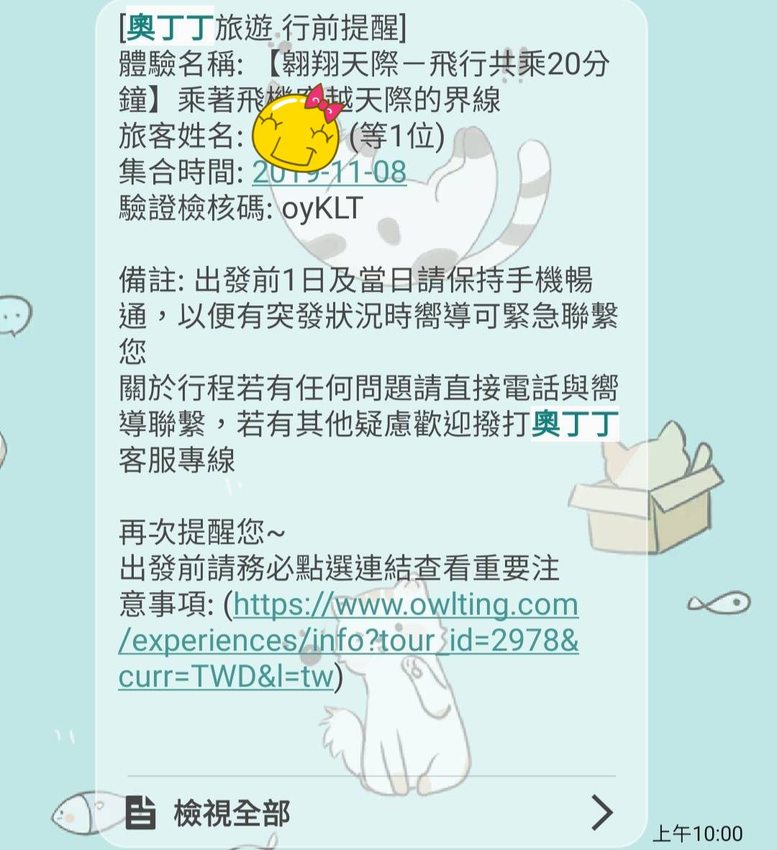Open 檢視全部 to view the full message
777x850 pixels.
tap(371, 813)
